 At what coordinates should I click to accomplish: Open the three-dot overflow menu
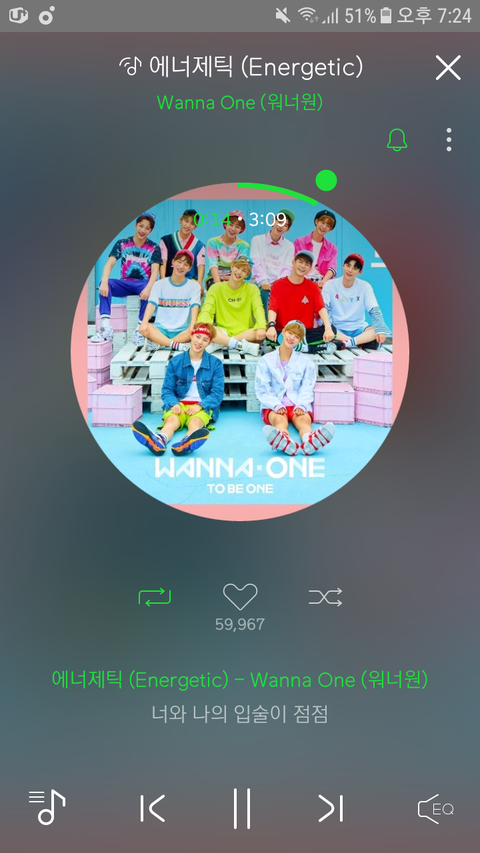(x=448, y=140)
